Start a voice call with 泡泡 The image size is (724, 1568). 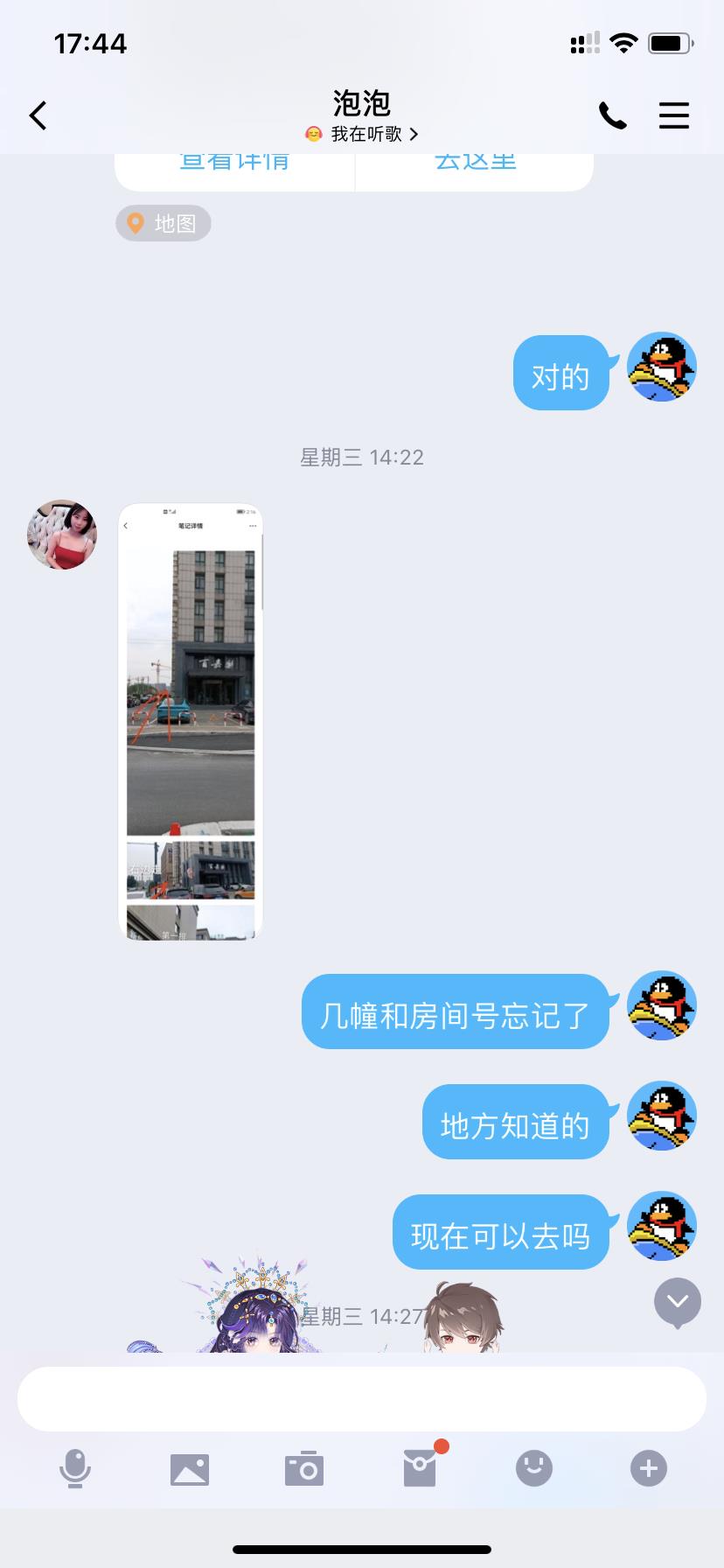[x=612, y=115]
